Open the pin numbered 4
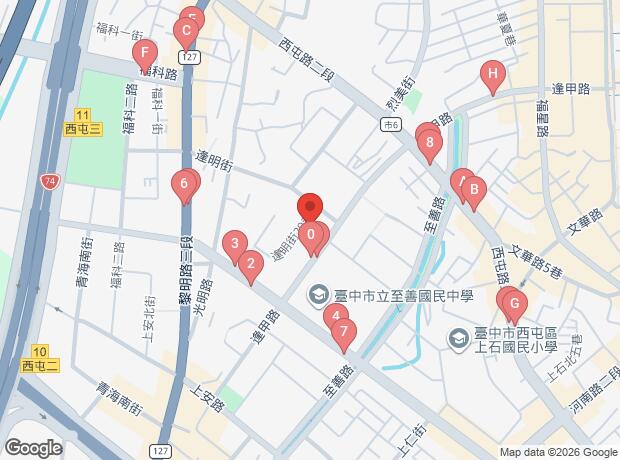The width and height of the screenshot is (620, 460). coord(336,317)
